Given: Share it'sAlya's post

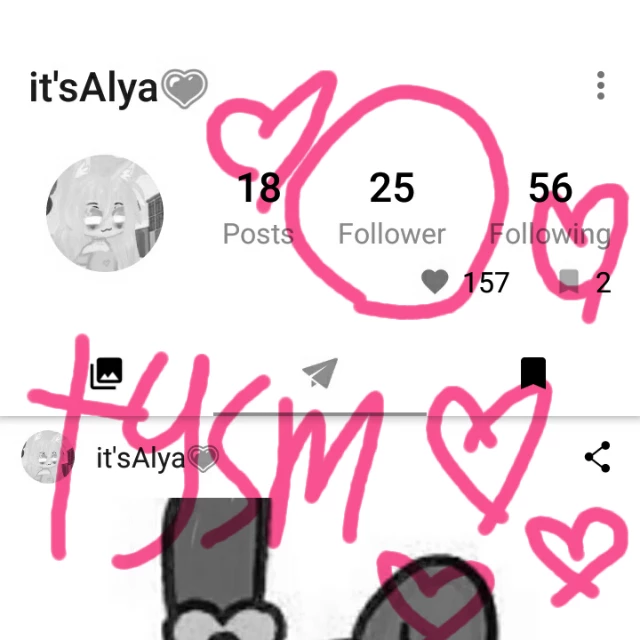Looking at the screenshot, I should [598, 457].
